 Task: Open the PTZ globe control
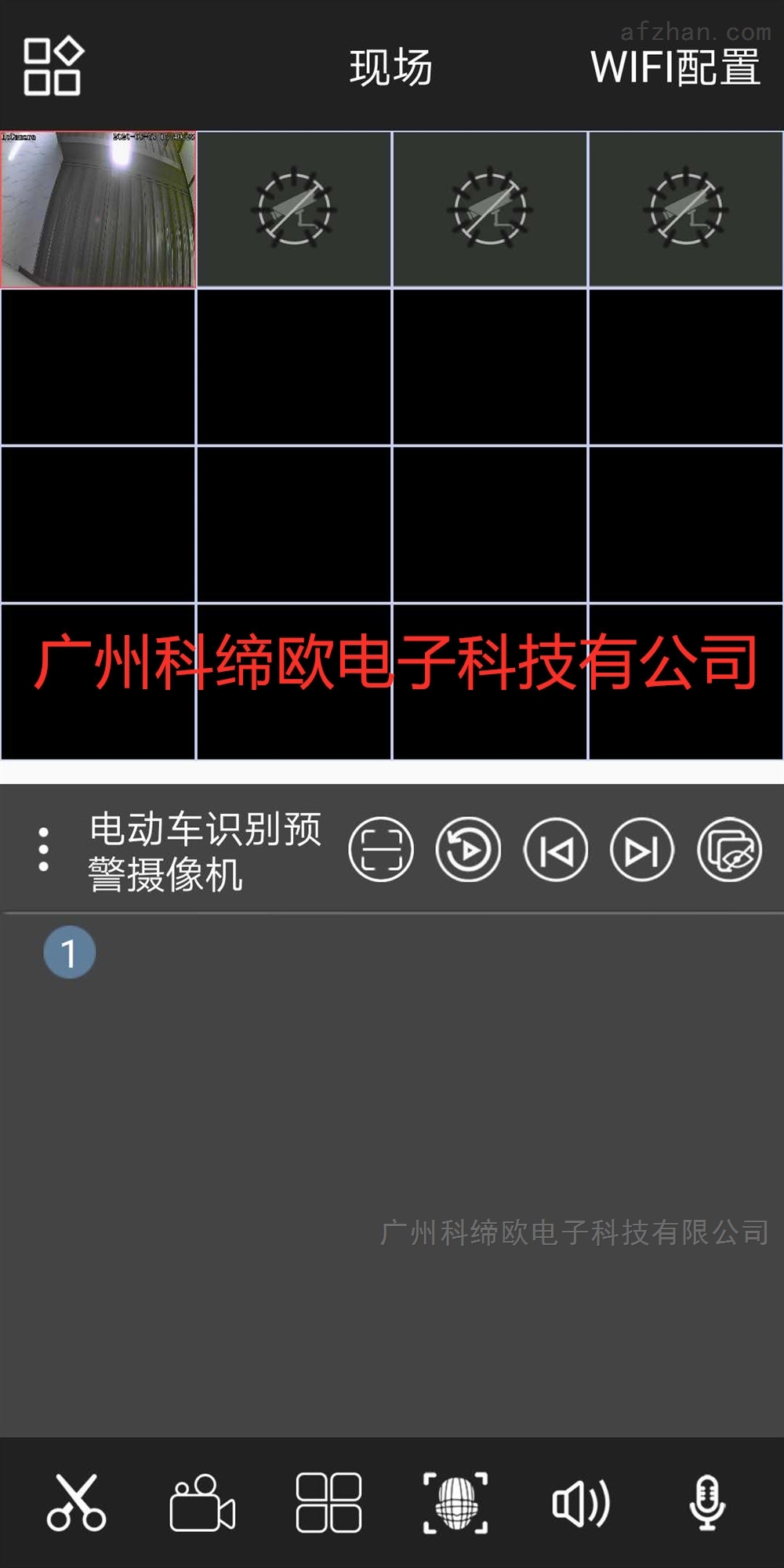456,1502
